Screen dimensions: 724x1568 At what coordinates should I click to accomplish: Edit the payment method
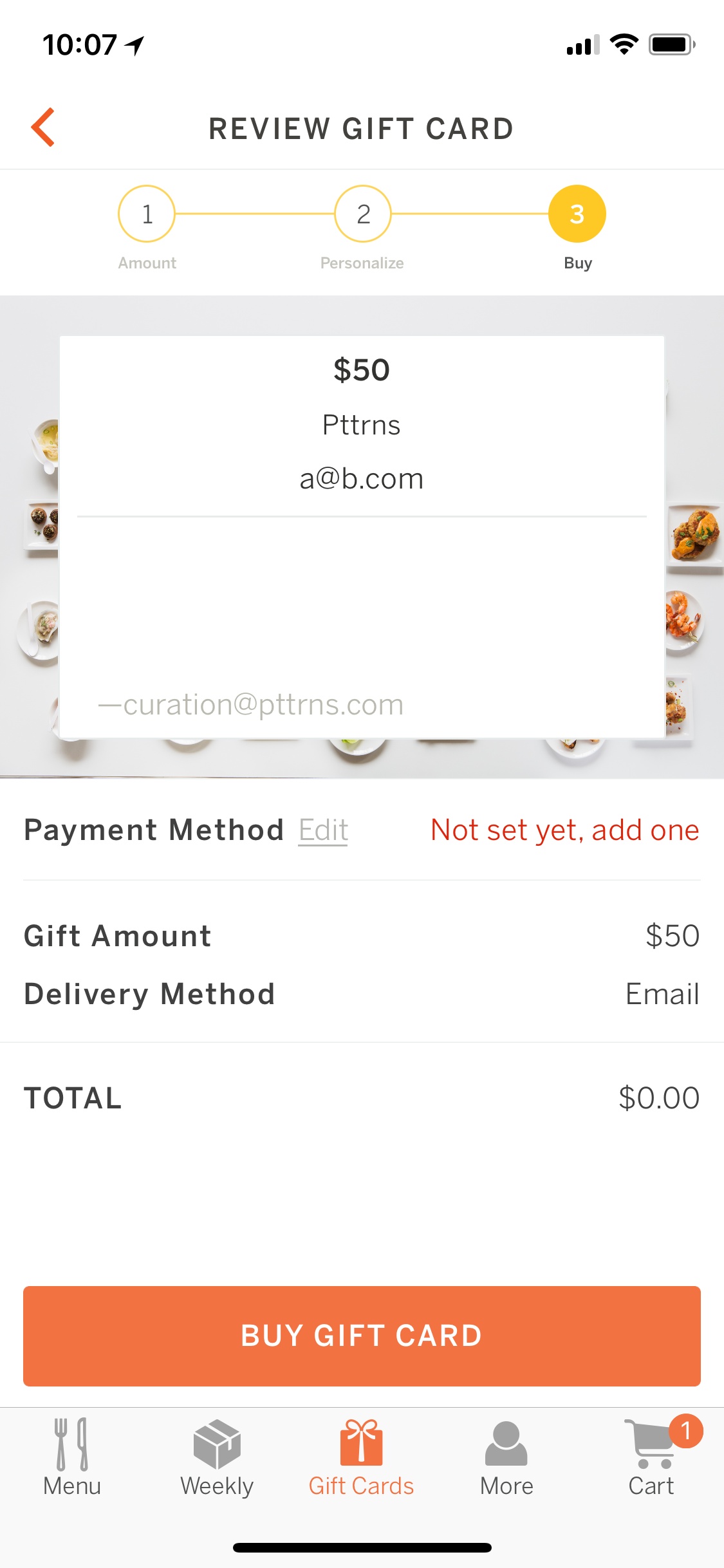tap(323, 830)
